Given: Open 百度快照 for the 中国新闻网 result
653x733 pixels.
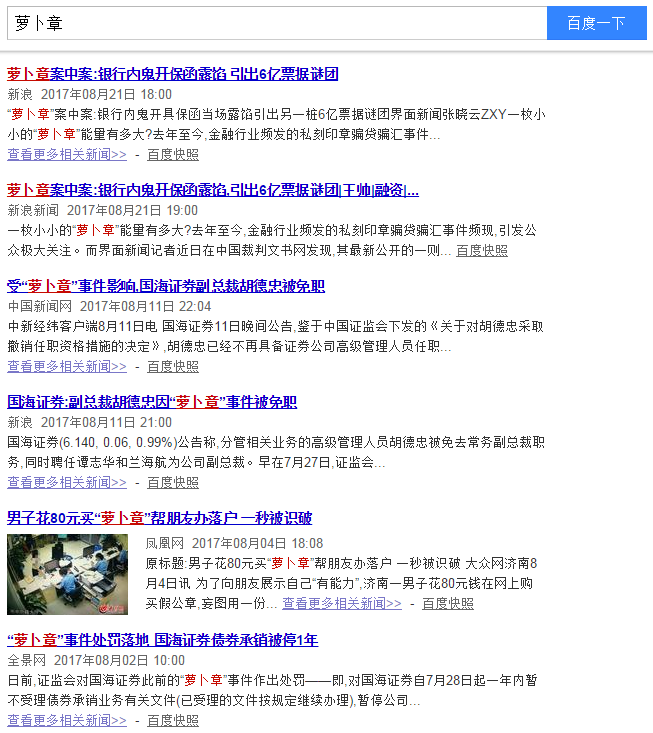Looking at the screenshot, I should coord(173,367).
